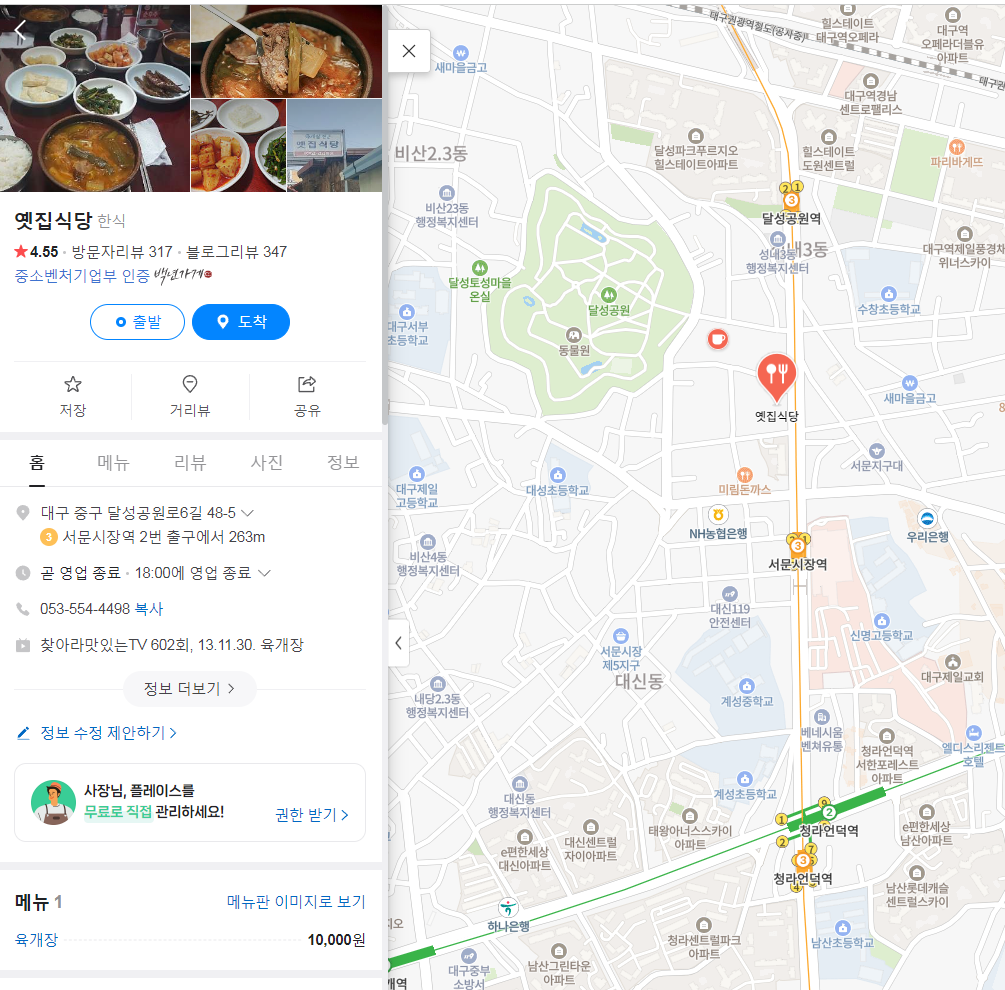
Task: Switch to the 메뉴 tab
Action: [113, 462]
